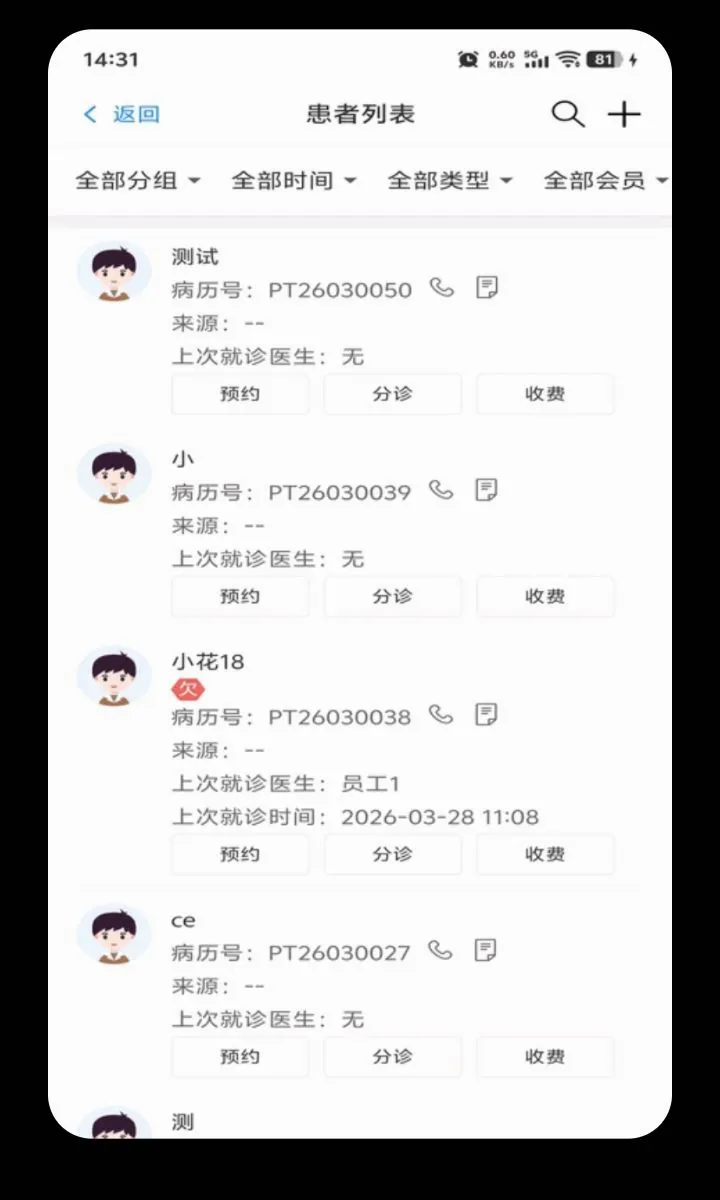Screen dimensions: 720x1200
Task: Call patient ce via the phone icon
Action: click(441, 949)
